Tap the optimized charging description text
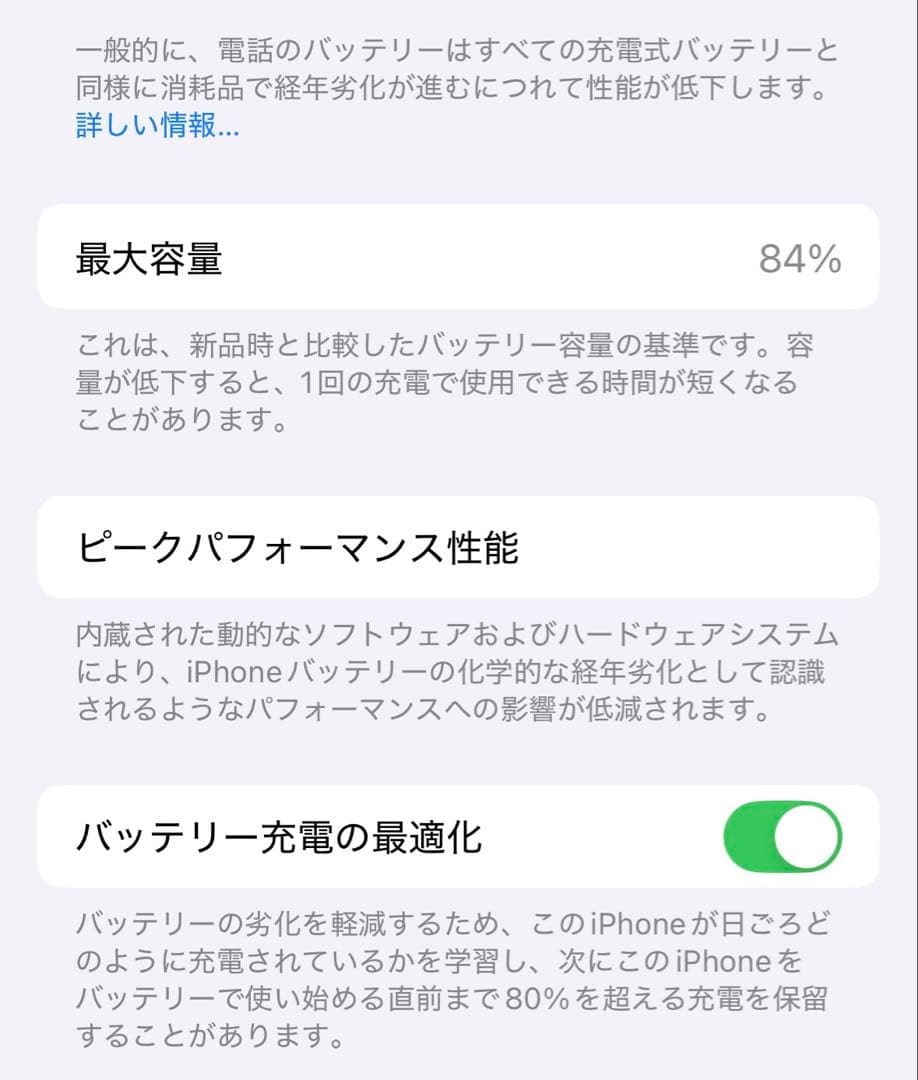 coord(459,973)
